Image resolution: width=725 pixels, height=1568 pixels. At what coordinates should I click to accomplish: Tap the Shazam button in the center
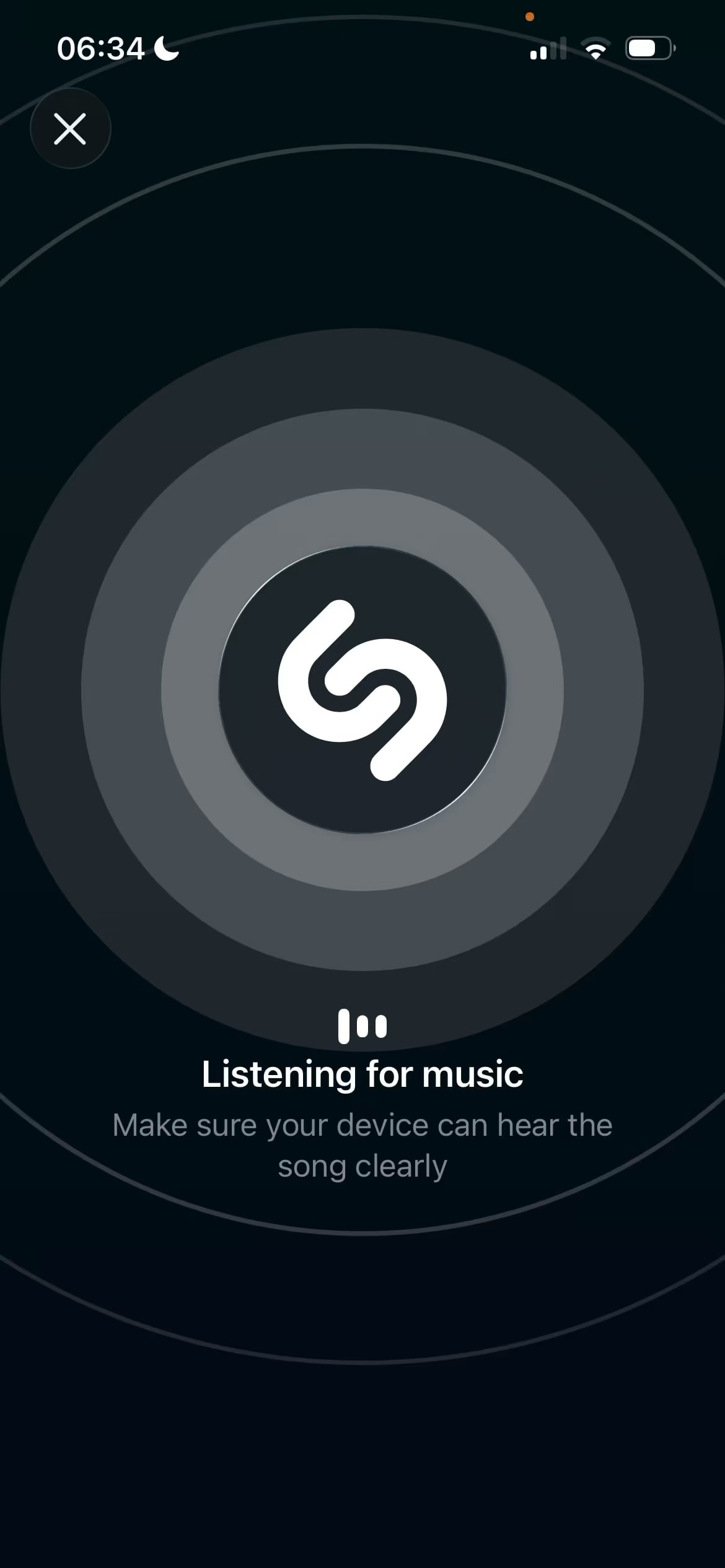coord(362,690)
